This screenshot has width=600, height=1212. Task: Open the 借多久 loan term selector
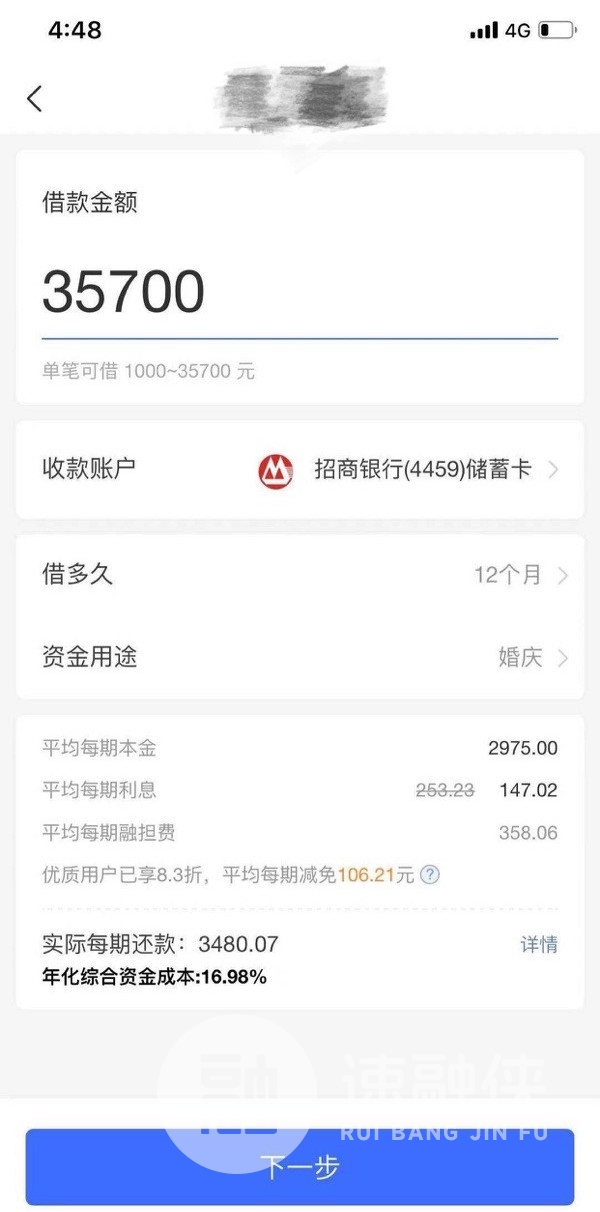(x=299, y=574)
